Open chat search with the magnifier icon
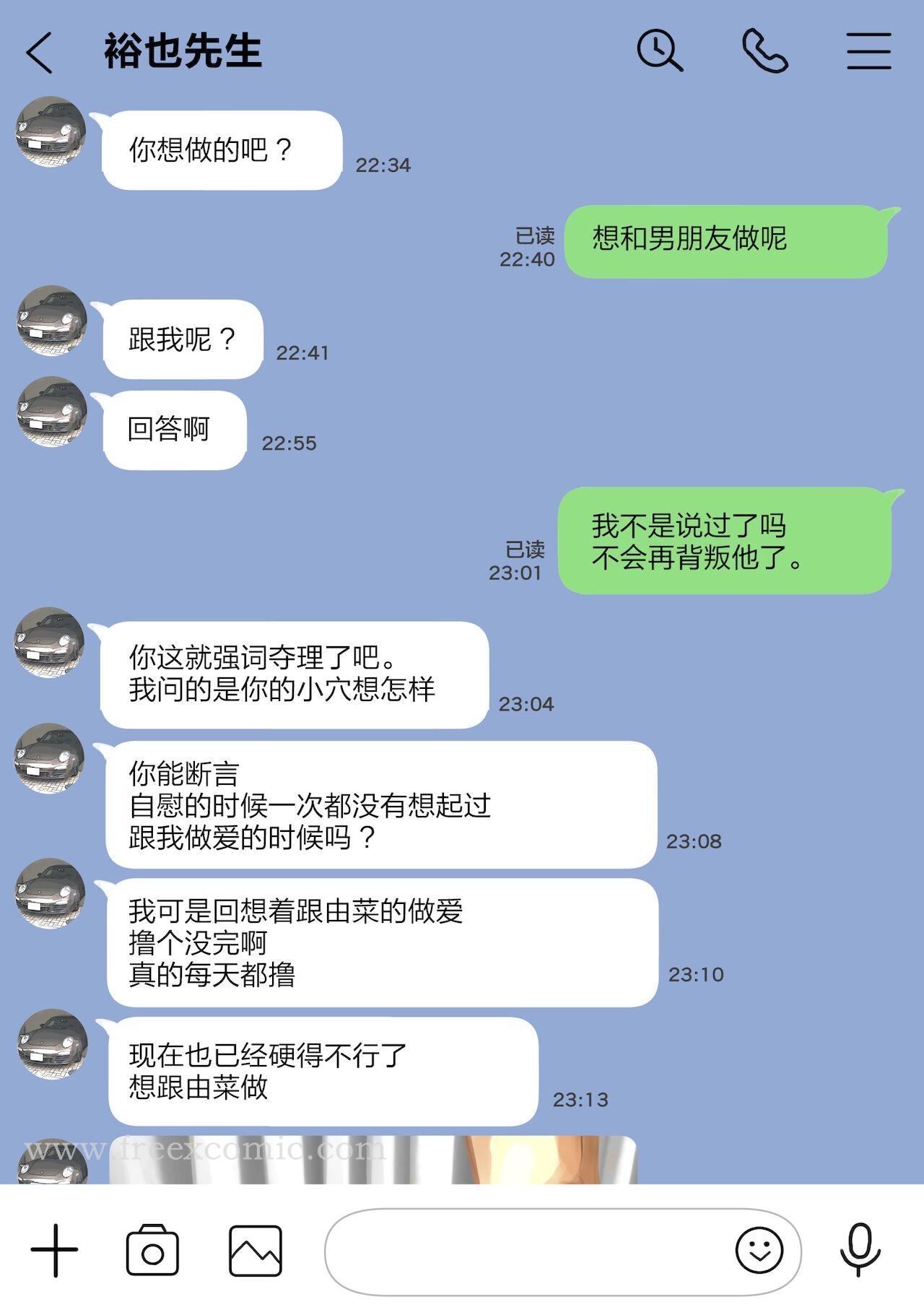 click(659, 49)
